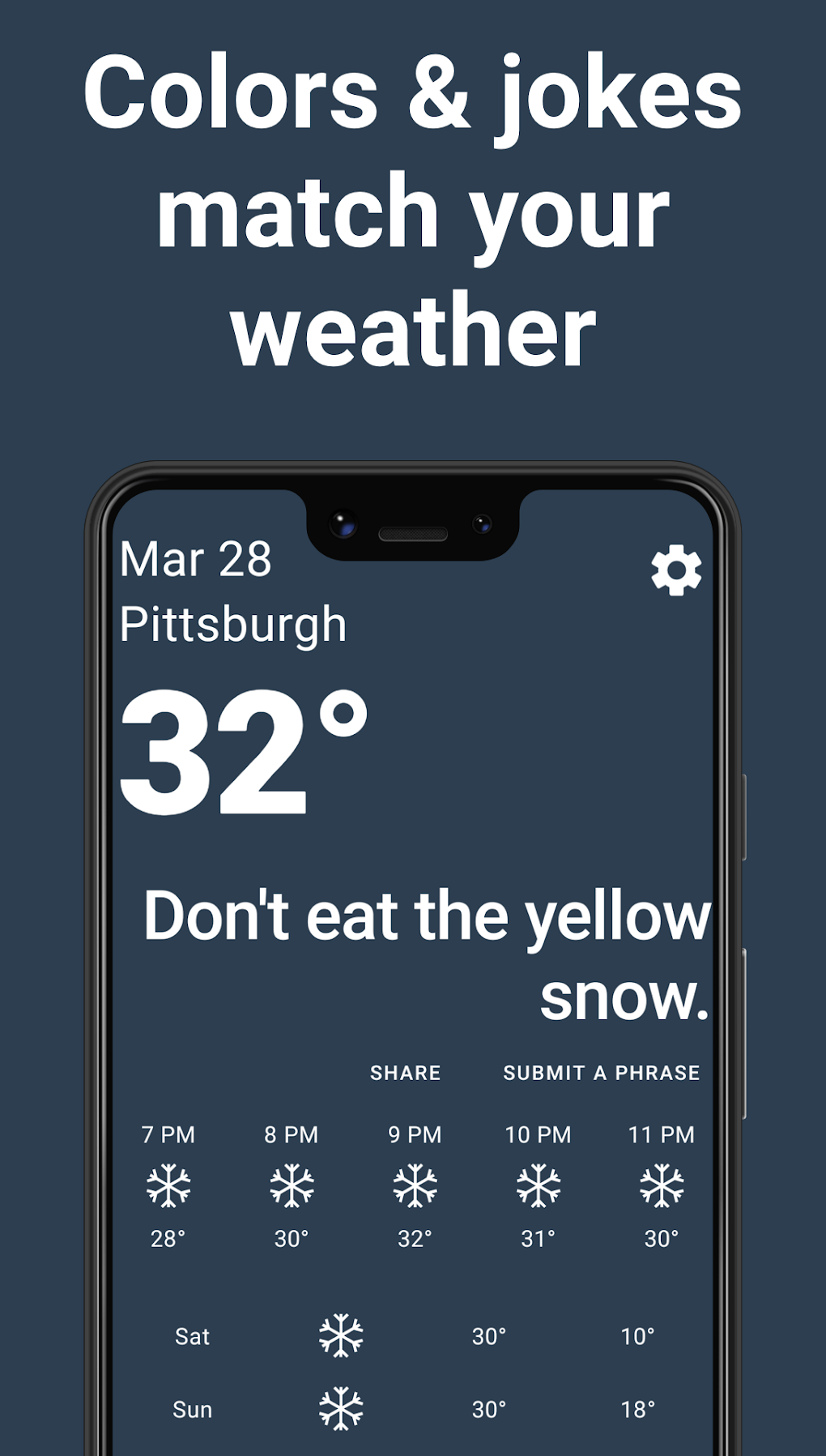The height and width of the screenshot is (1456, 826).
Task: Tap SHARE to share the weather joke
Action: [404, 1071]
